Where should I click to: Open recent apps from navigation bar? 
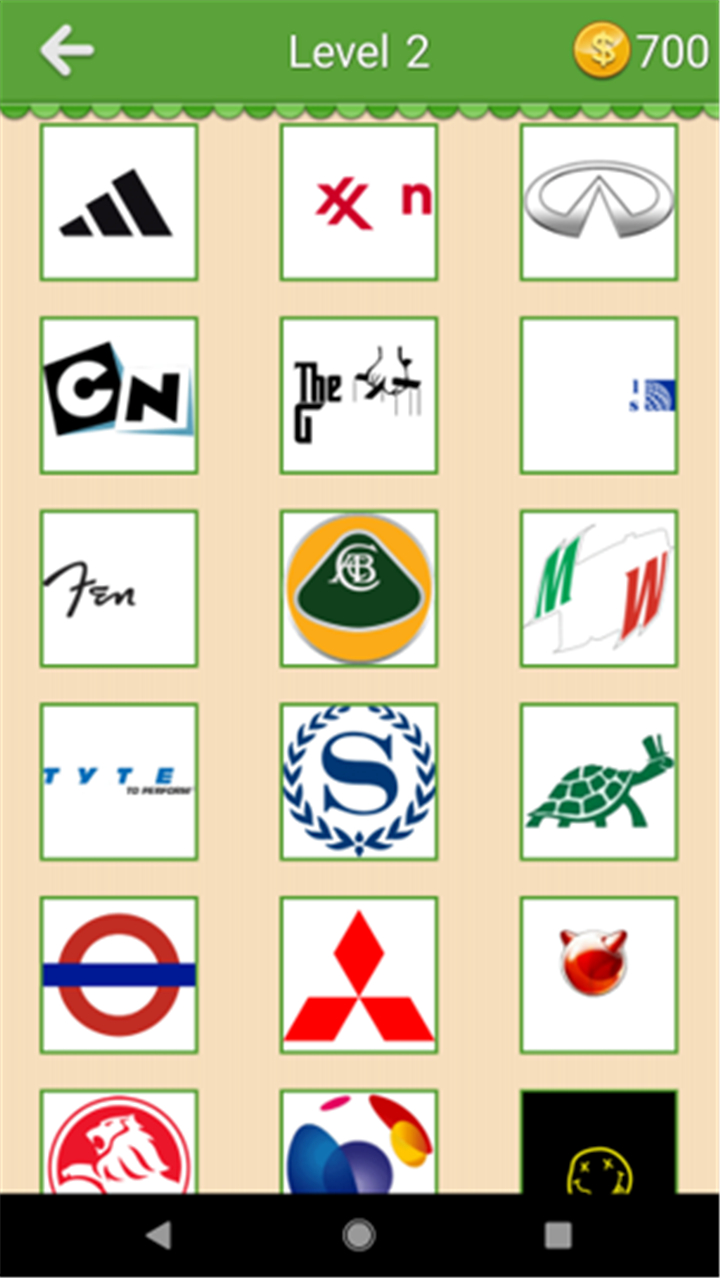[559, 1236]
